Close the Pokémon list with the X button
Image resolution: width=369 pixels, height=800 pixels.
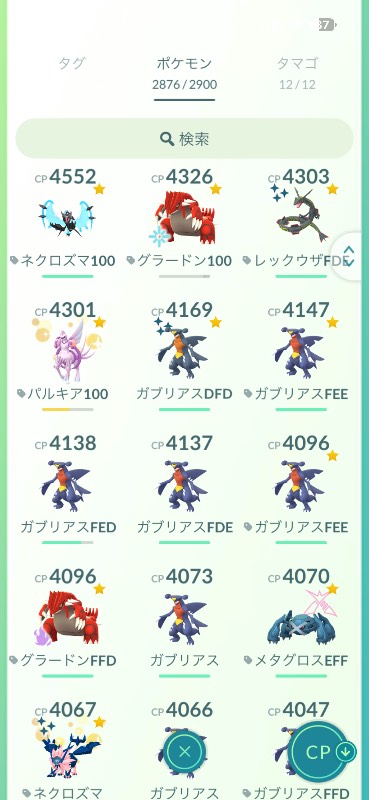pos(185,751)
